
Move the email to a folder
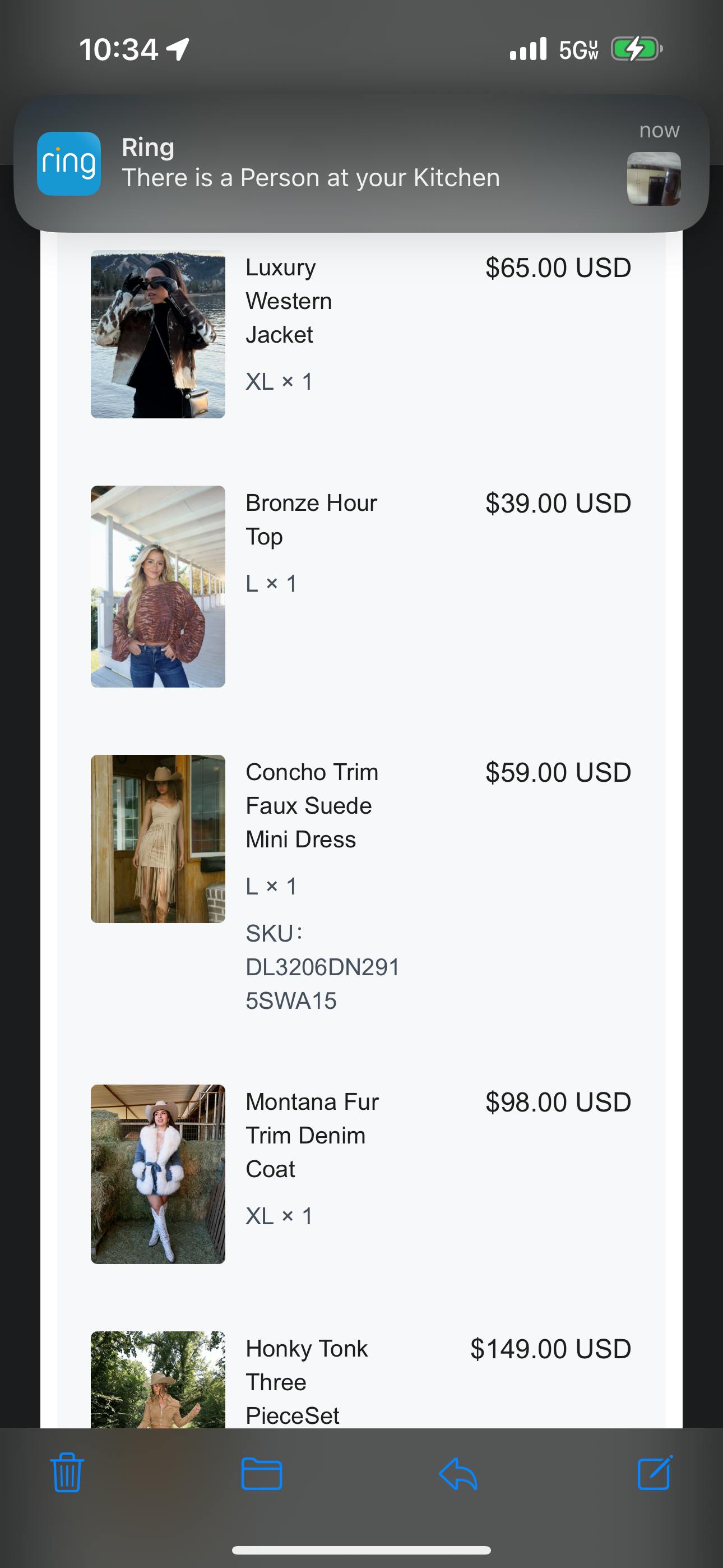[262, 1473]
